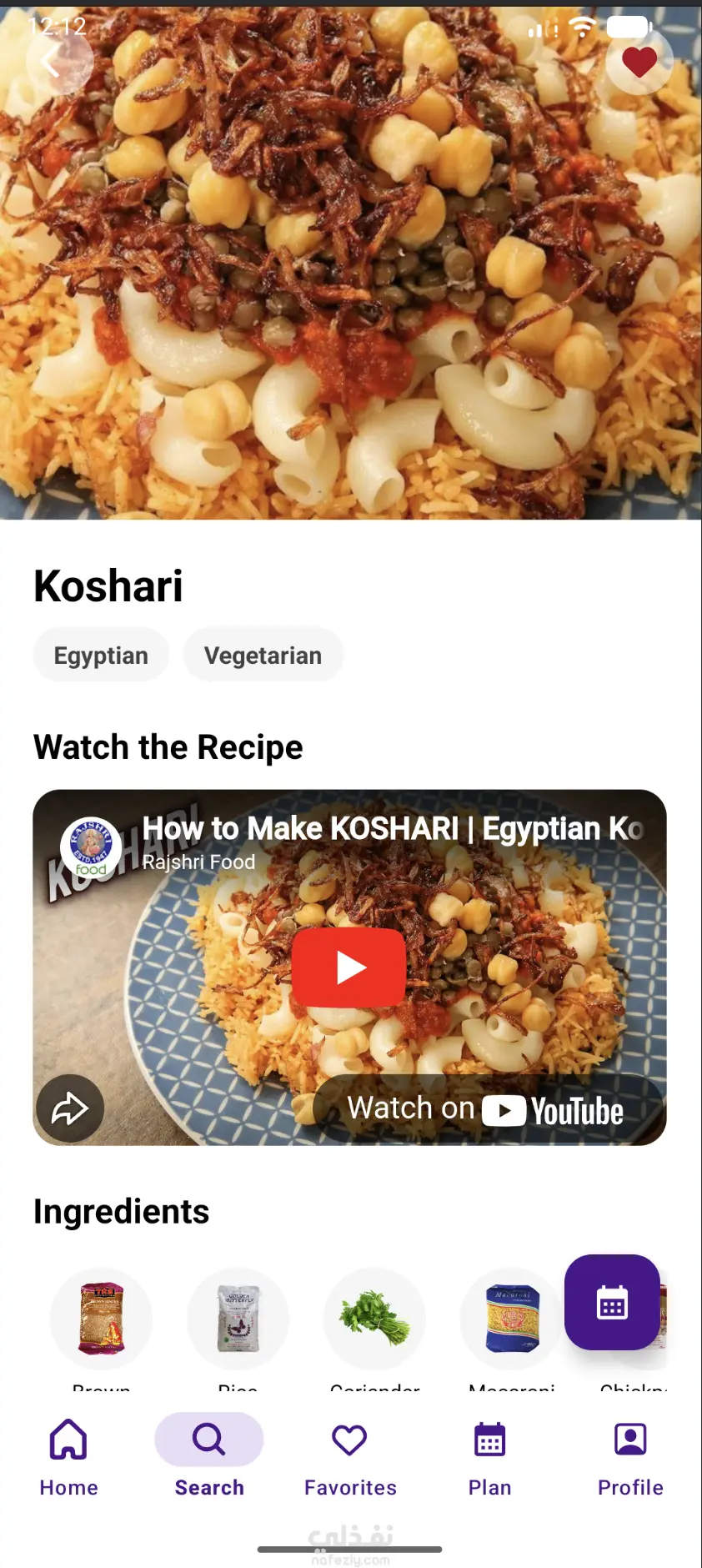Viewport: 702px width, 1568px height.
Task: Go back using the top-left arrow
Action: point(58,61)
